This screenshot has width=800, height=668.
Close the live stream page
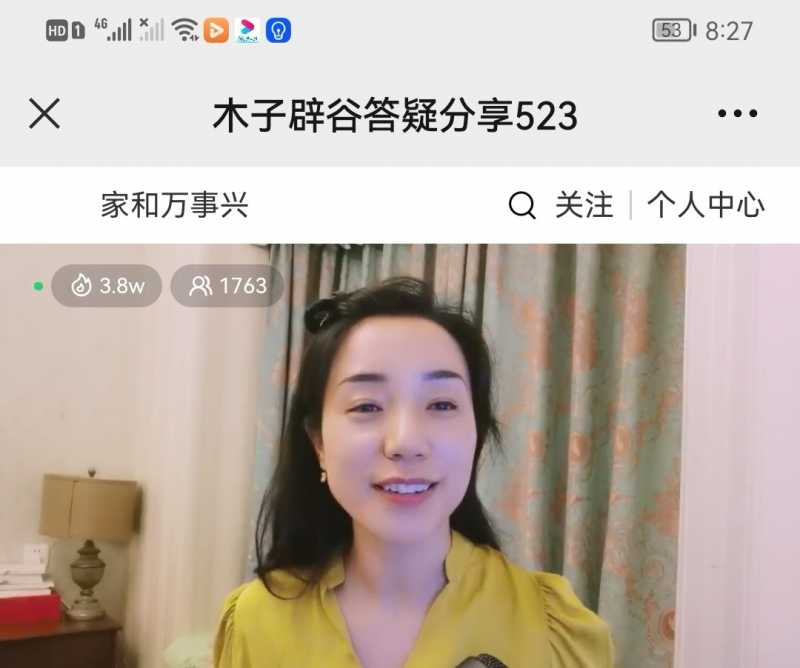(44, 114)
